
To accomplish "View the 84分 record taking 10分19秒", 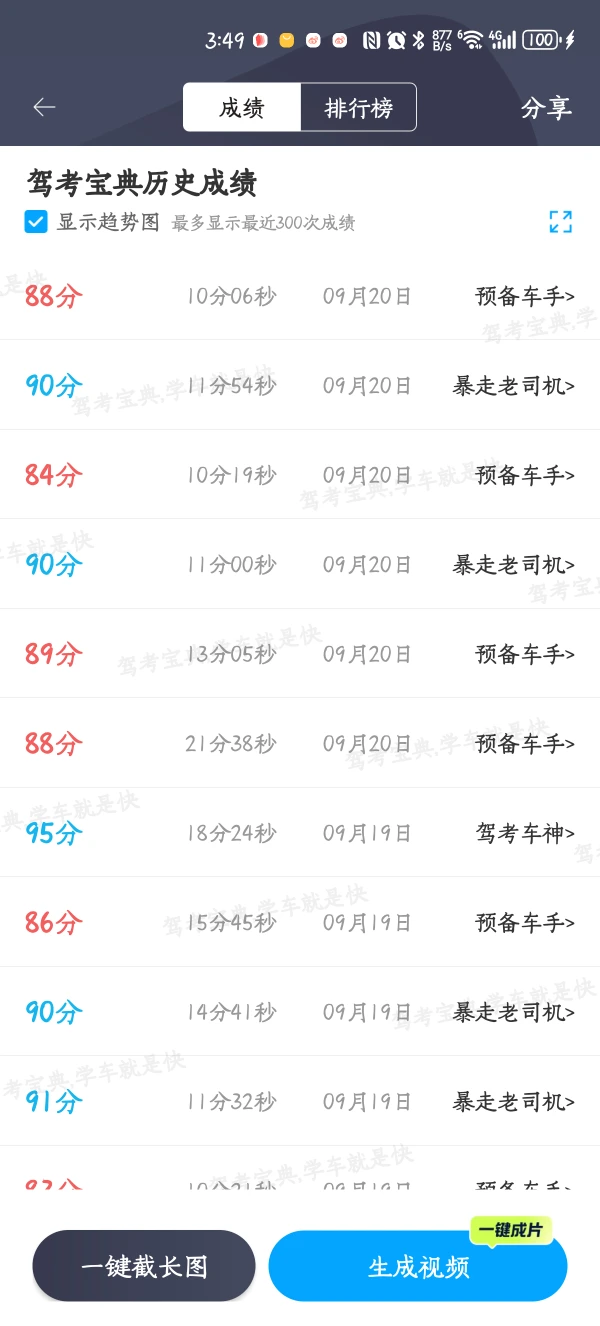I will point(300,475).
